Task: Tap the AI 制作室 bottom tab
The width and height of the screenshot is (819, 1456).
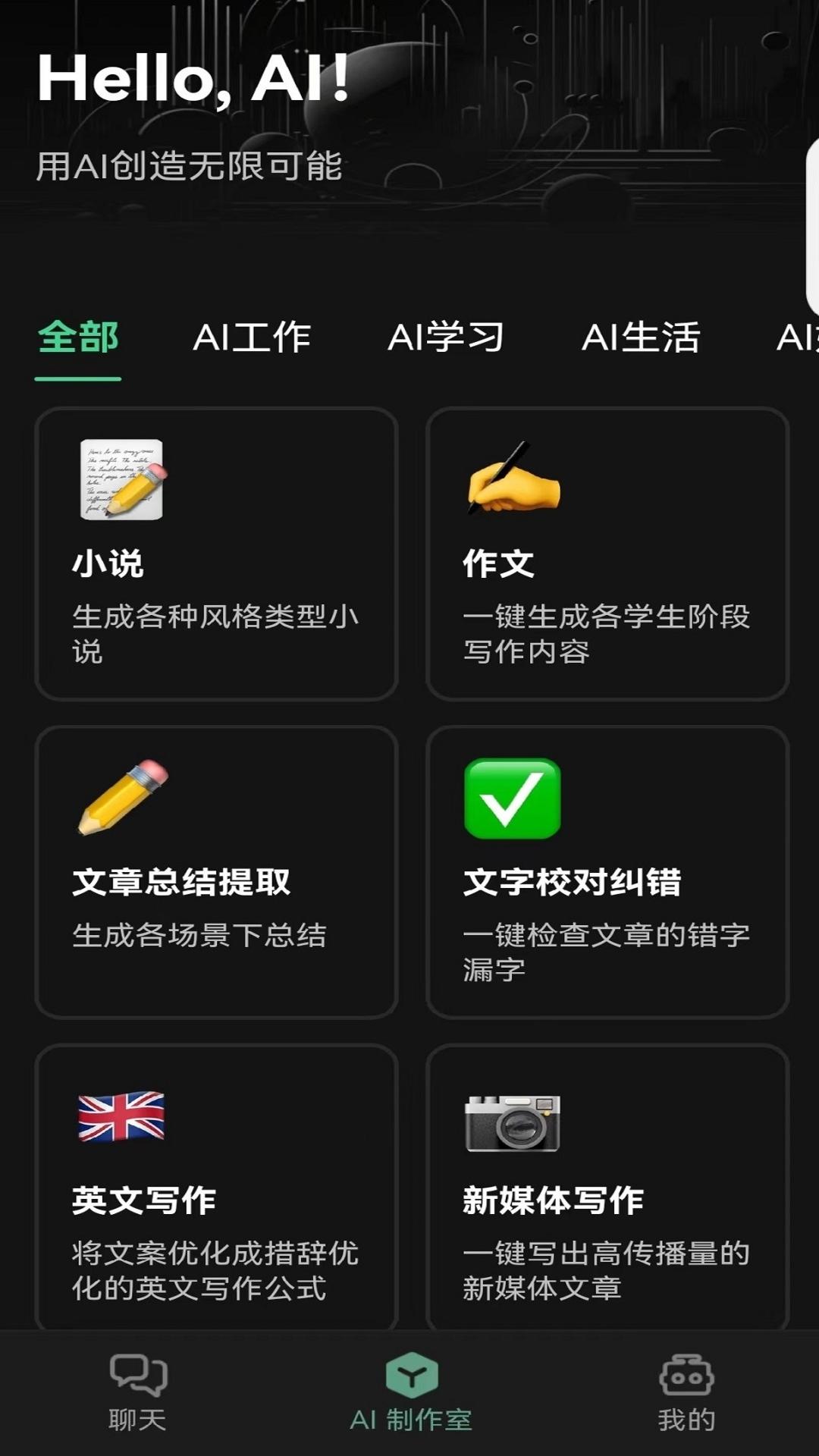Action: (411, 1392)
